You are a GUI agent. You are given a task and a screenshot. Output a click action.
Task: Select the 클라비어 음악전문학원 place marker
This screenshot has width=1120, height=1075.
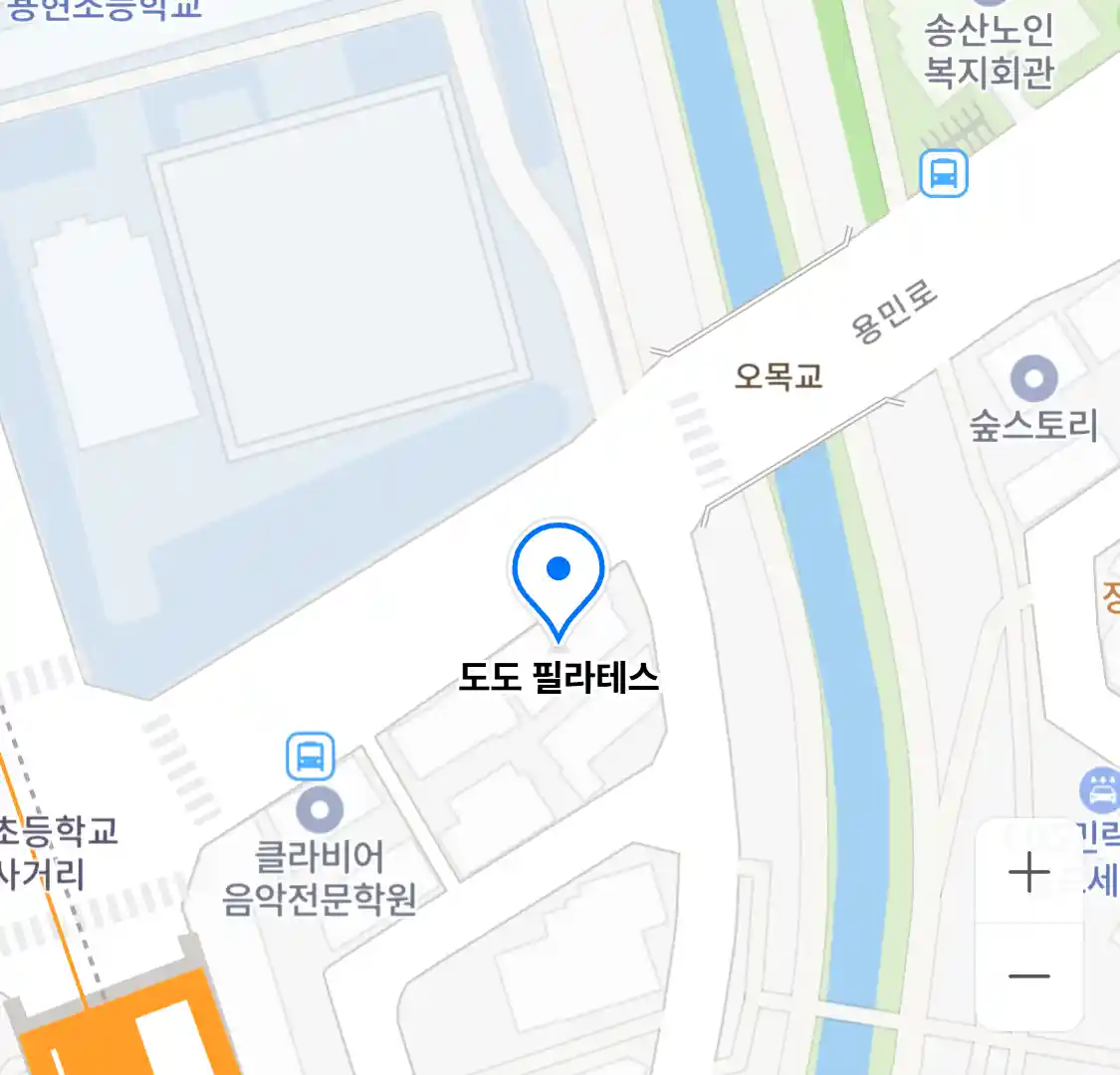pyautogui.click(x=320, y=810)
